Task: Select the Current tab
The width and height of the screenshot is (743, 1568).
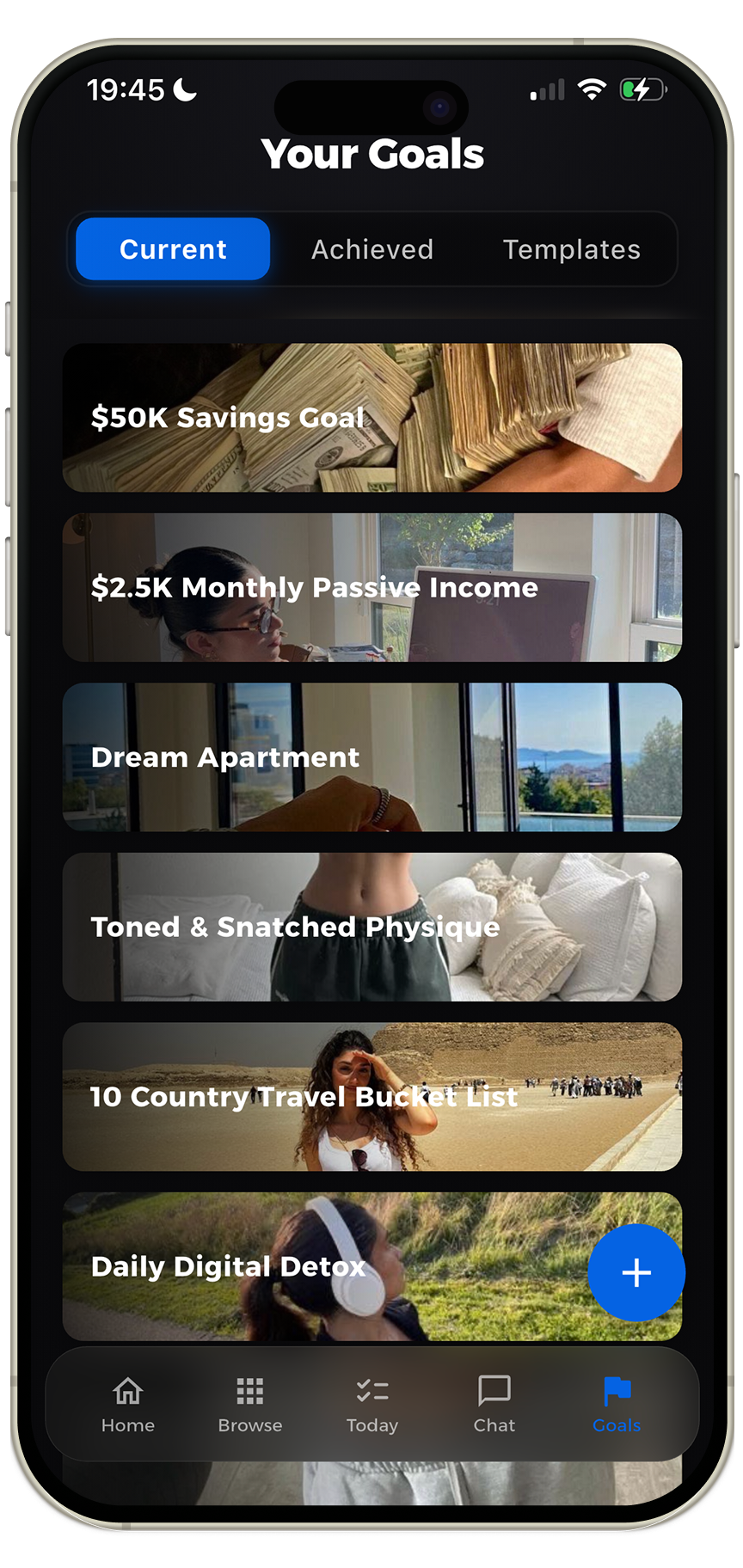Action: coord(171,249)
